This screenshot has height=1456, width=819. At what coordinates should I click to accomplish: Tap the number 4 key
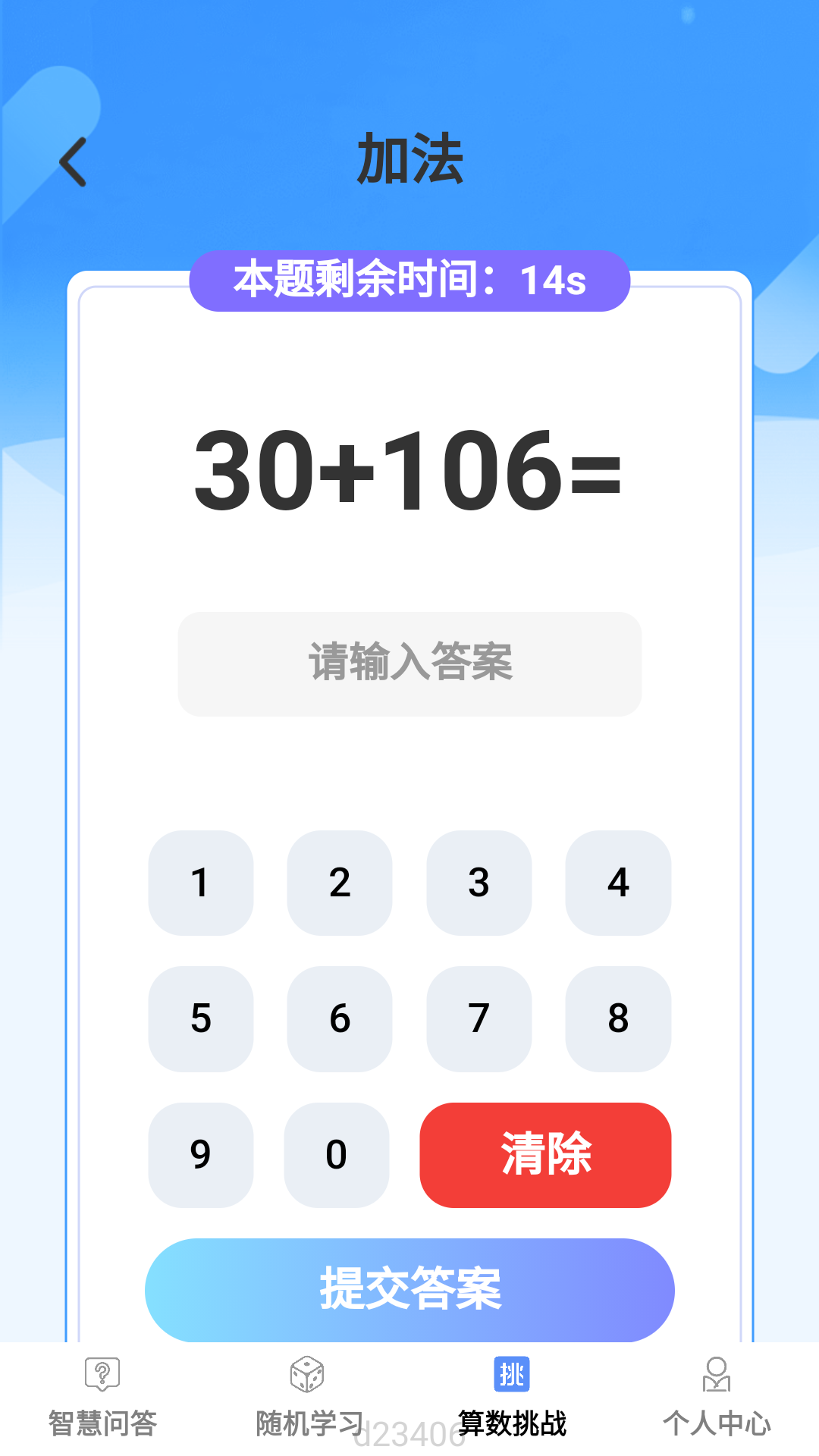point(618,883)
